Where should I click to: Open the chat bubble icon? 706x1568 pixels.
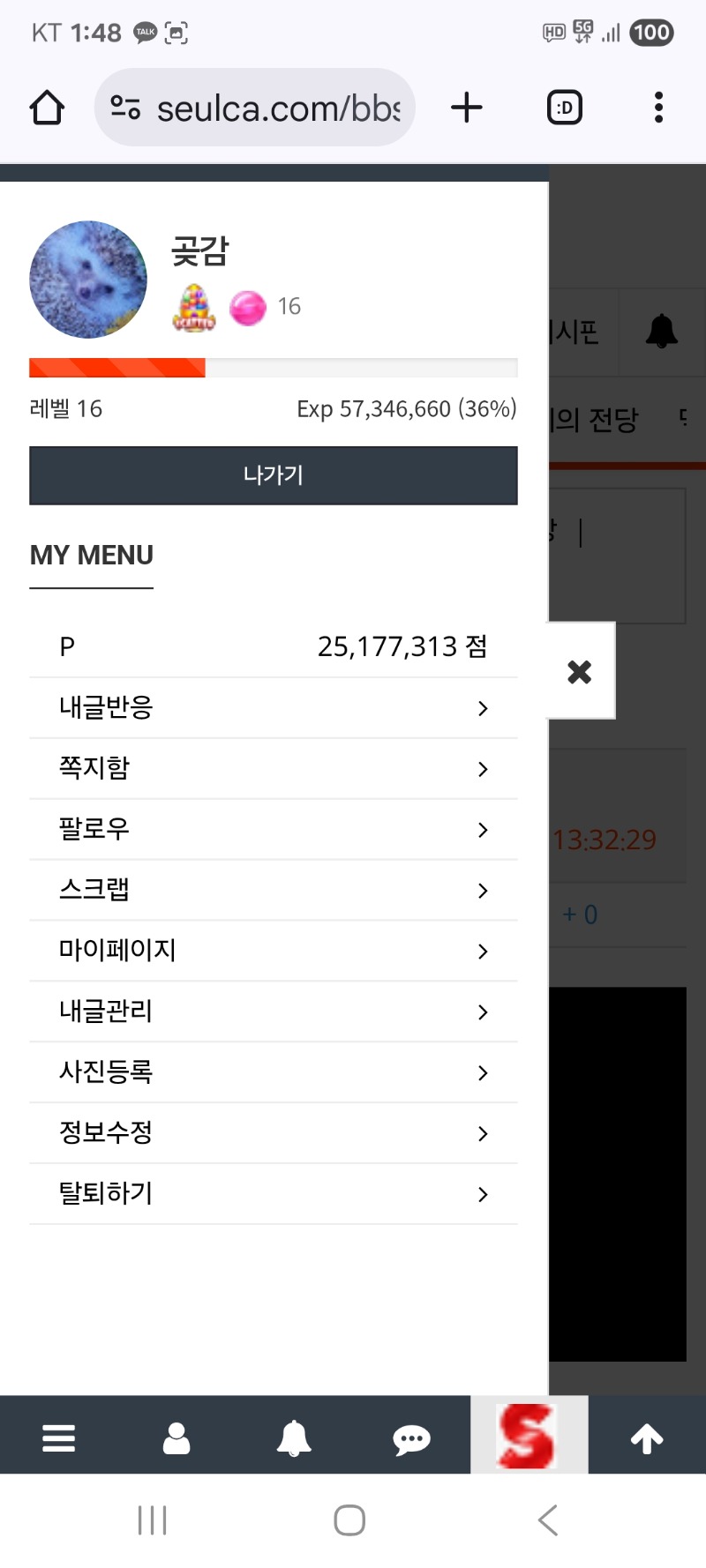pos(411,1440)
